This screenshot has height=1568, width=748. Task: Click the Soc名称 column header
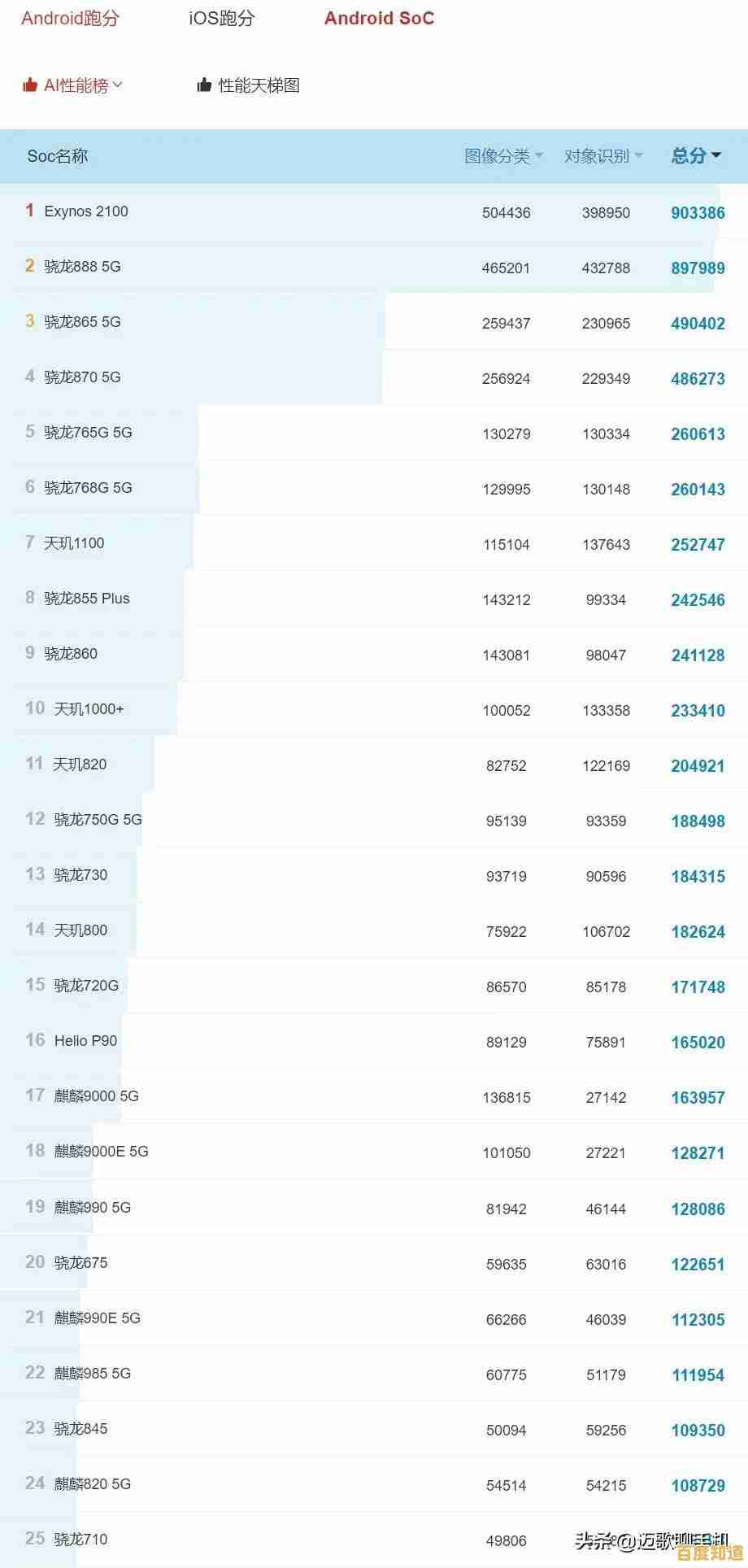pos(57,155)
